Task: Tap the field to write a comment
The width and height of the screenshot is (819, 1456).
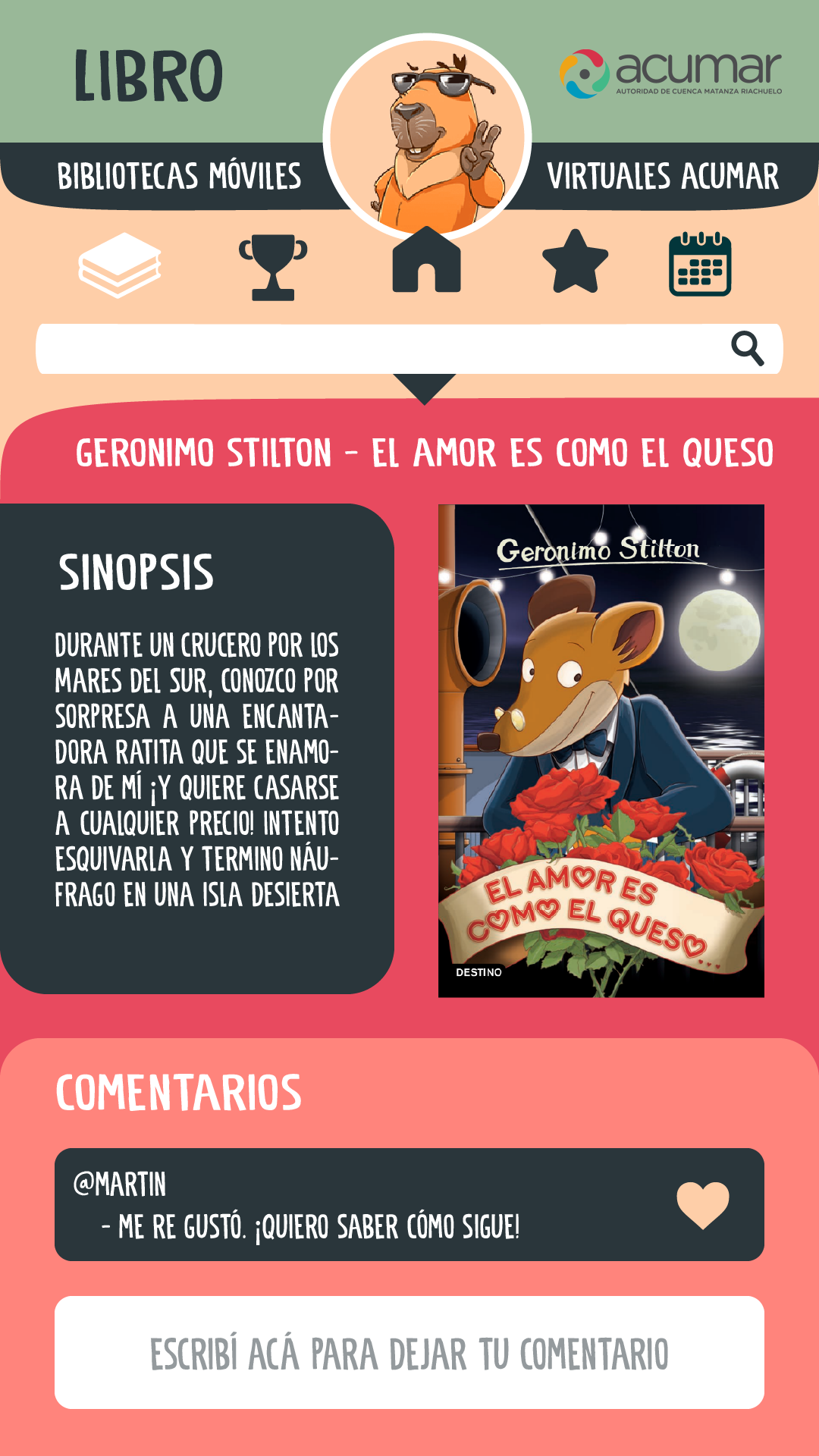Action: point(409,1352)
